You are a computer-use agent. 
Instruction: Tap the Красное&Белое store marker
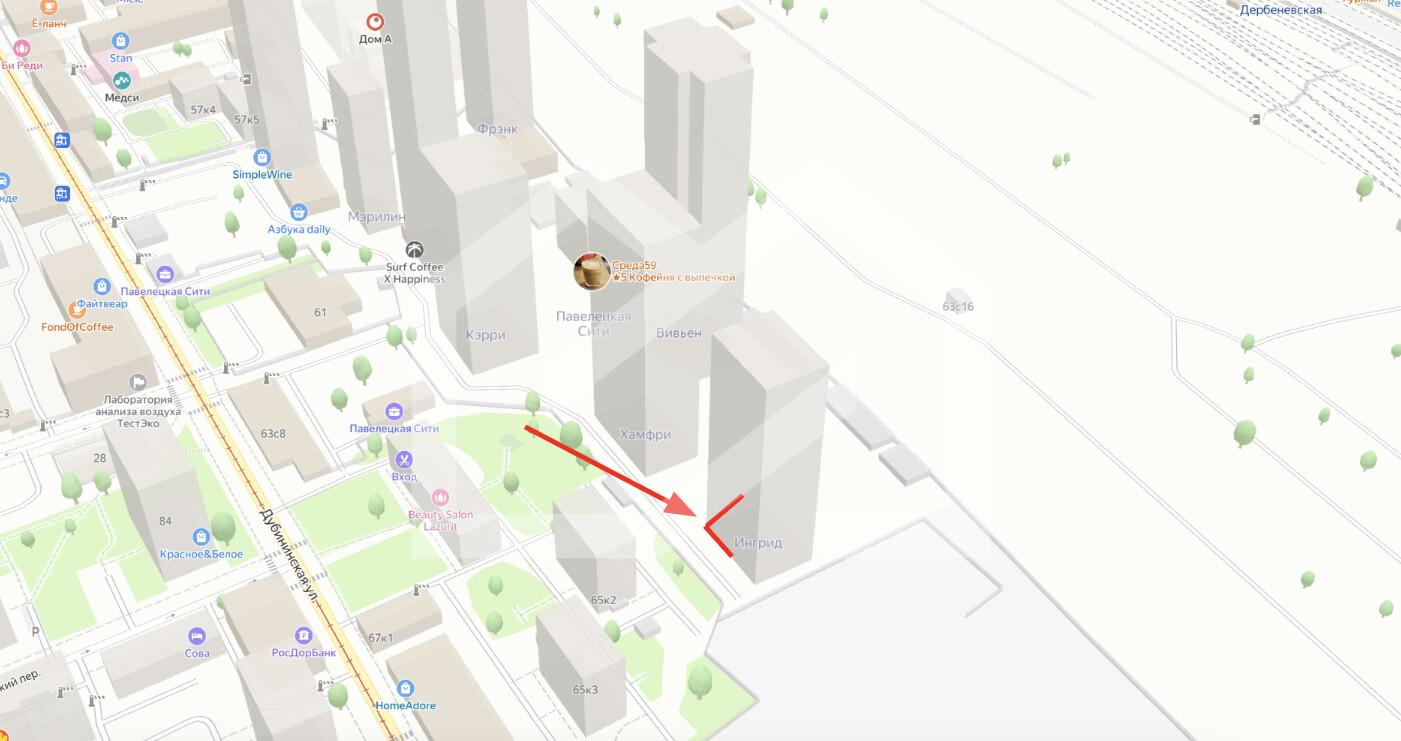click(x=201, y=536)
